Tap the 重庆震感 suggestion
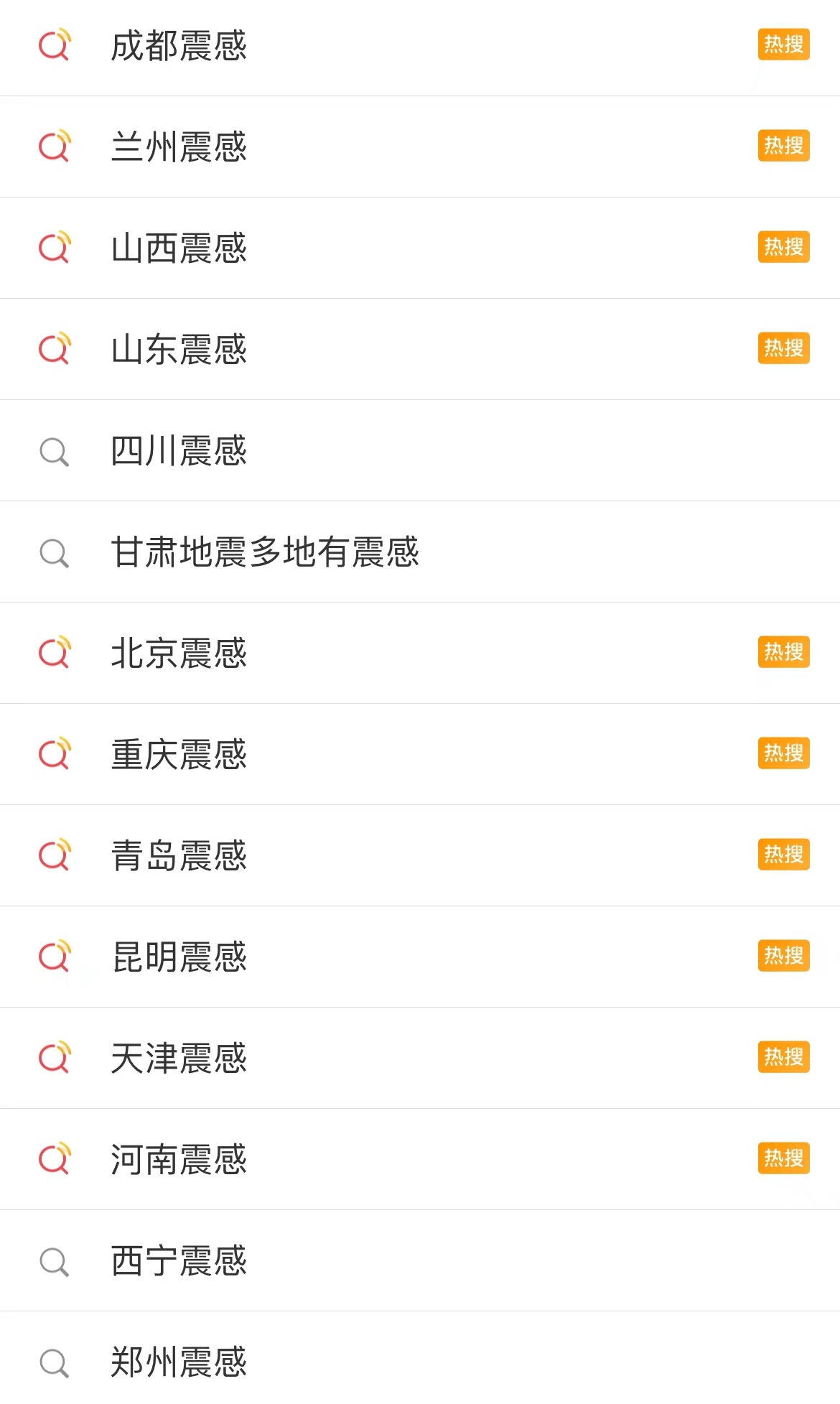 point(179,755)
